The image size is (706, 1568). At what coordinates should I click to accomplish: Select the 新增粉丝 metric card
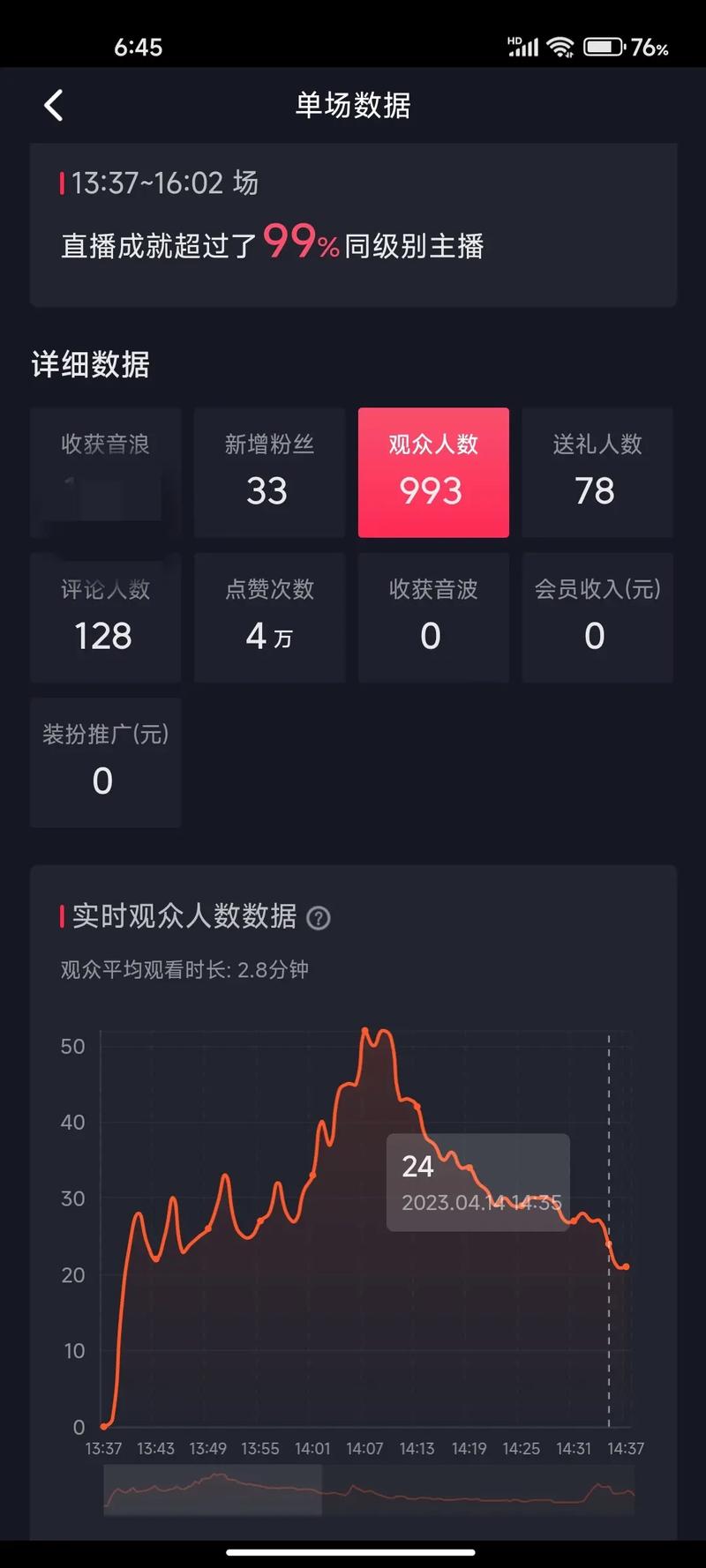(269, 473)
